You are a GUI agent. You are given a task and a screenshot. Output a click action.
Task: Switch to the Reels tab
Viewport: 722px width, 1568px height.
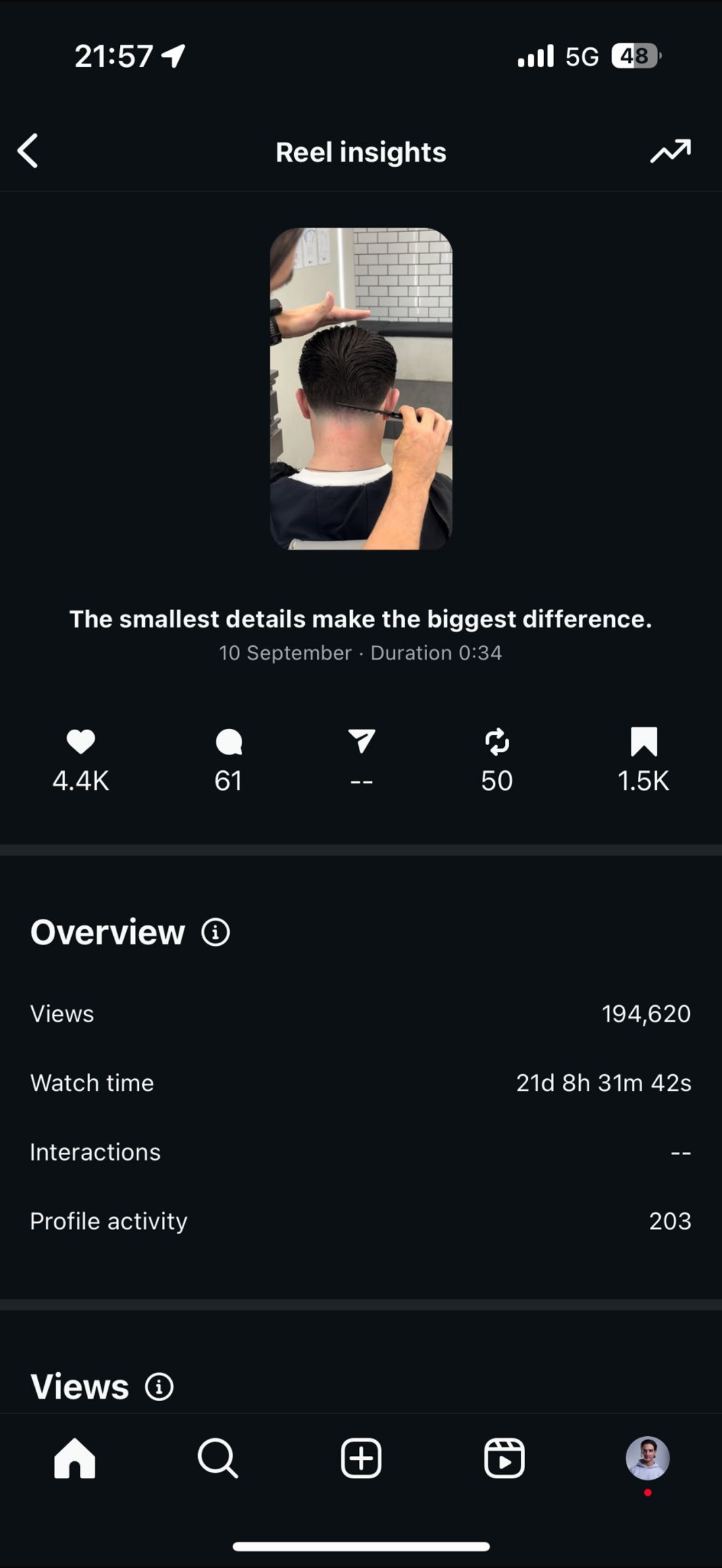click(504, 1459)
